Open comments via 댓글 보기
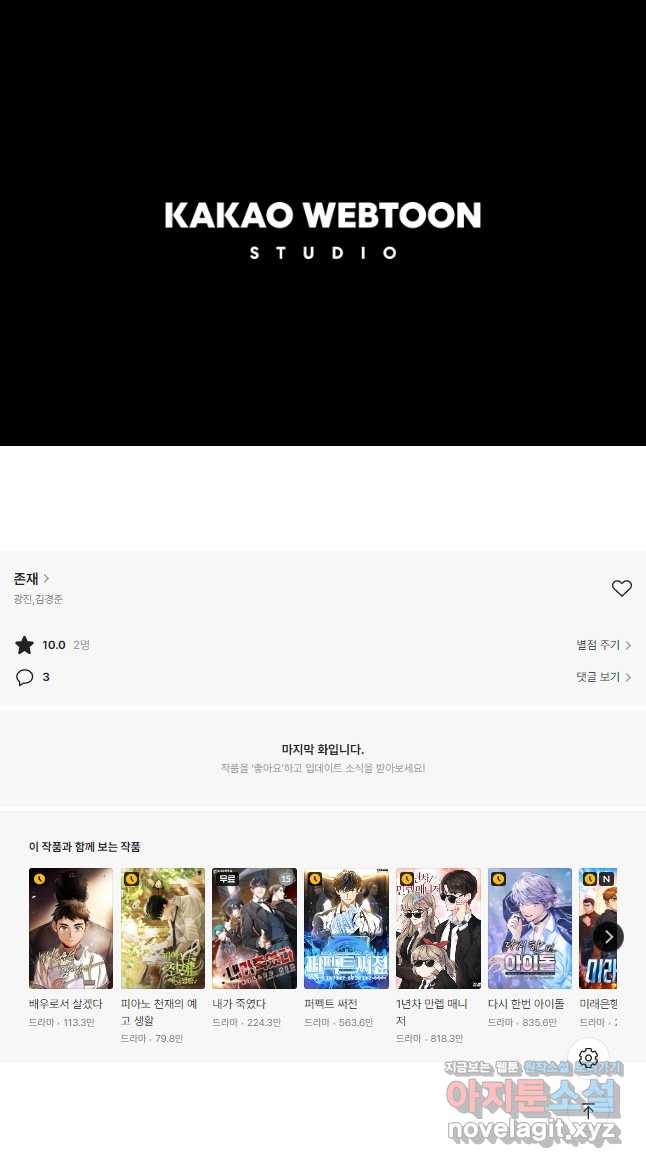The image size is (646, 1168). click(x=603, y=678)
